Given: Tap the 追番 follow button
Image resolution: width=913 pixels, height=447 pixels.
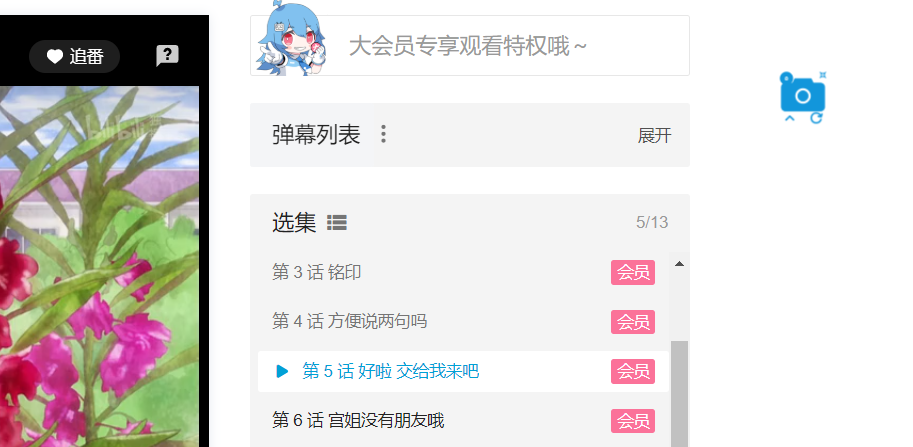Looking at the screenshot, I should [x=75, y=57].
